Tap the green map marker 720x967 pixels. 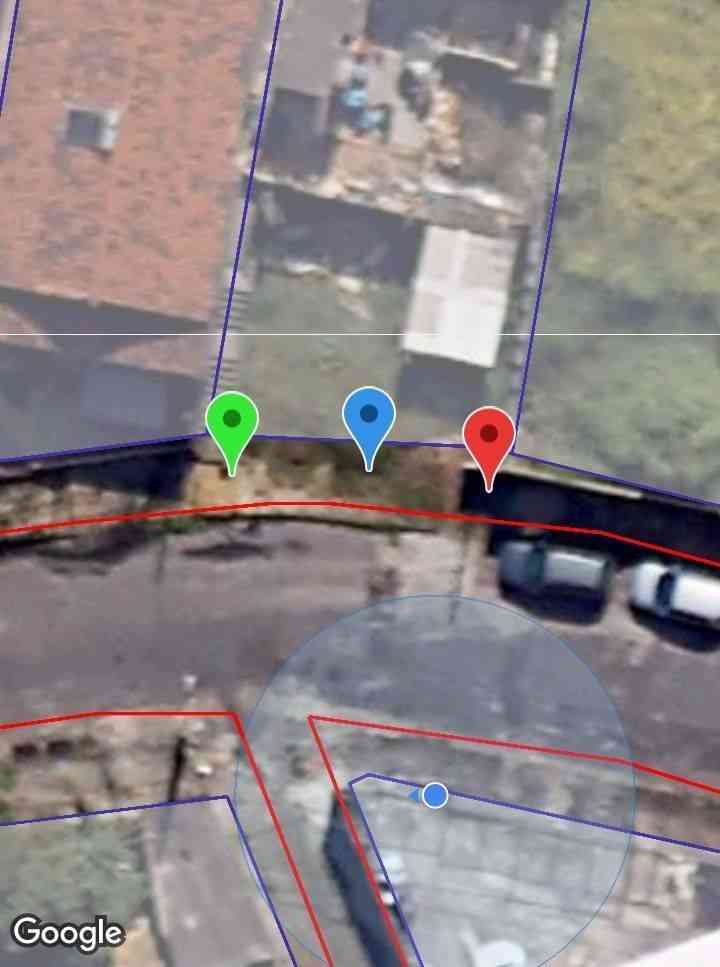click(x=232, y=423)
